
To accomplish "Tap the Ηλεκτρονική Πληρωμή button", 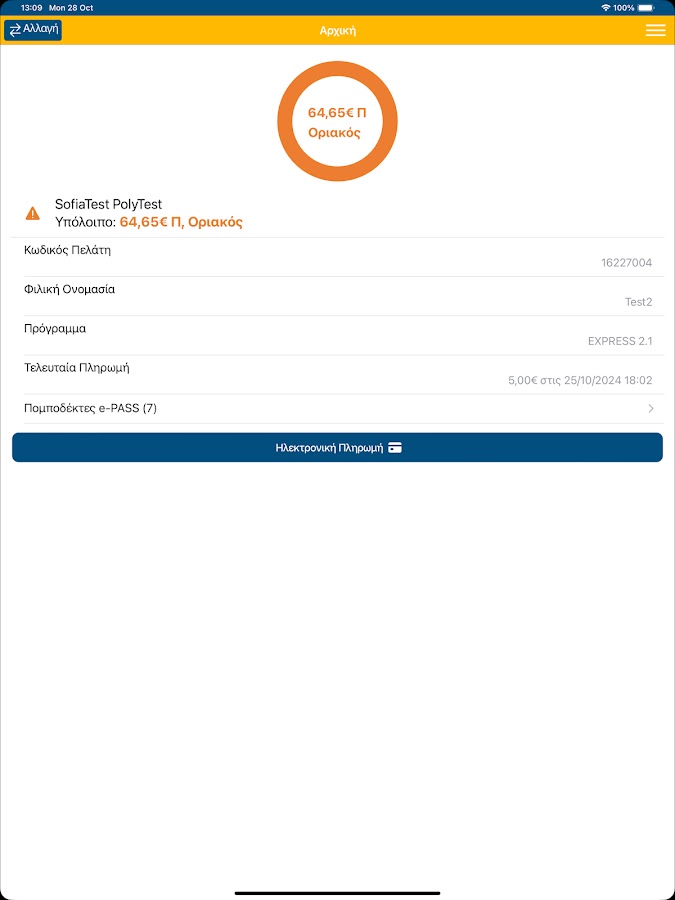I will [x=337, y=448].
